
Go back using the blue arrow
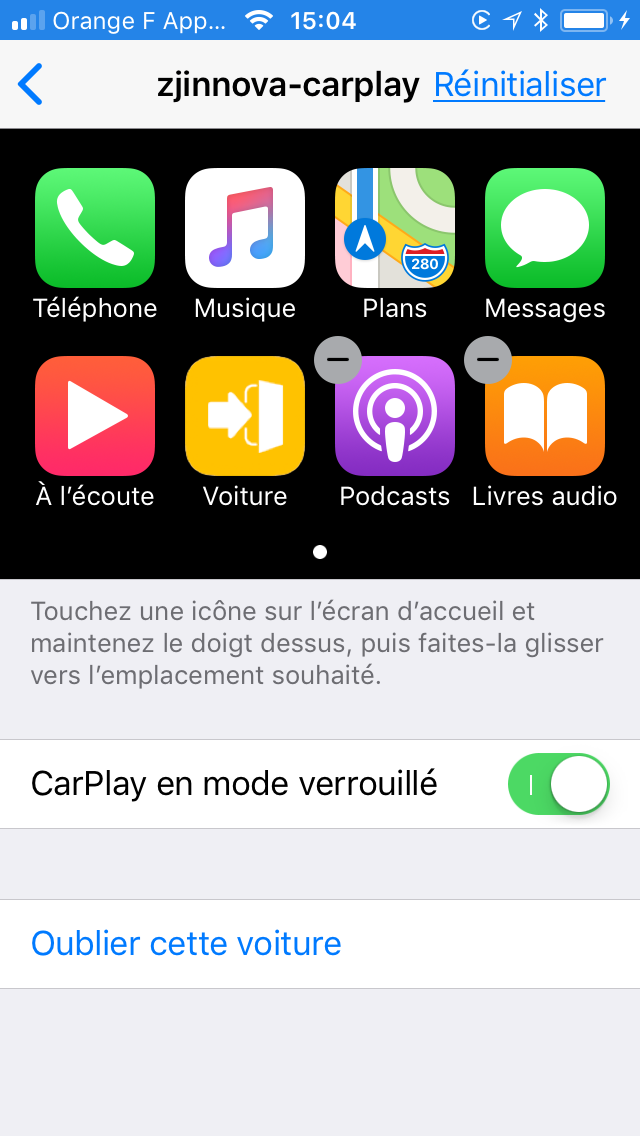point(30,84)
